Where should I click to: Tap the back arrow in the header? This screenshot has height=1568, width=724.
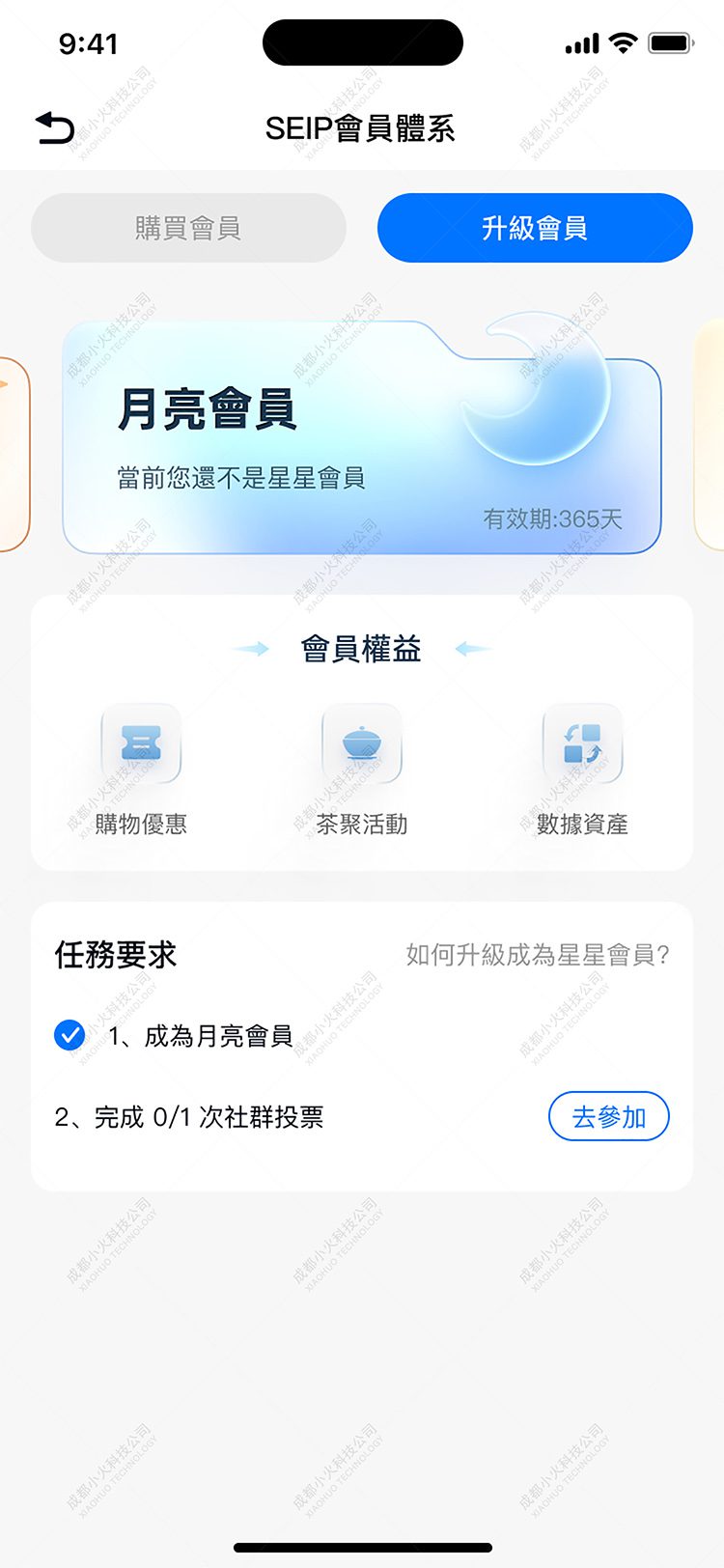(54, 126)
